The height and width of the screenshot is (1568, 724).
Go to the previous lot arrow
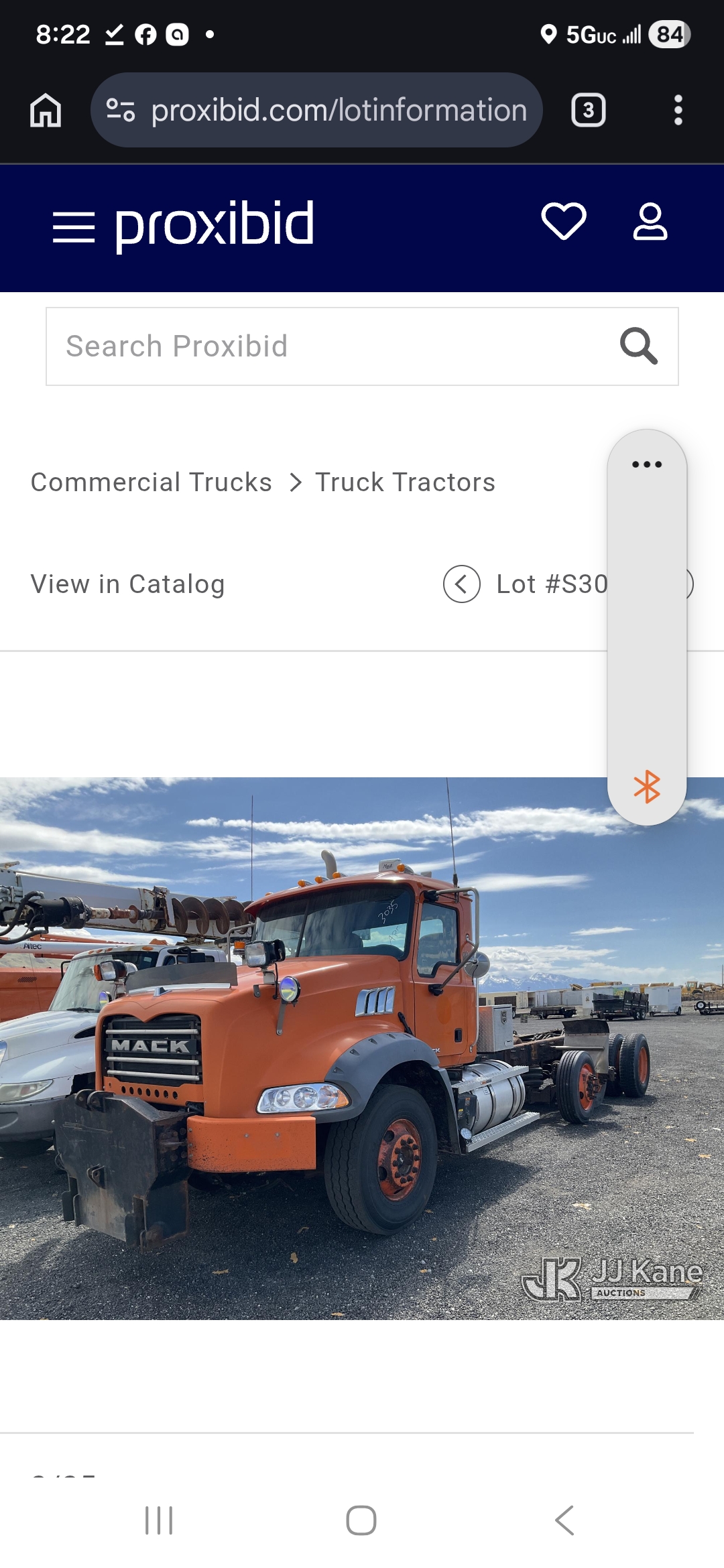click(462, 584)
